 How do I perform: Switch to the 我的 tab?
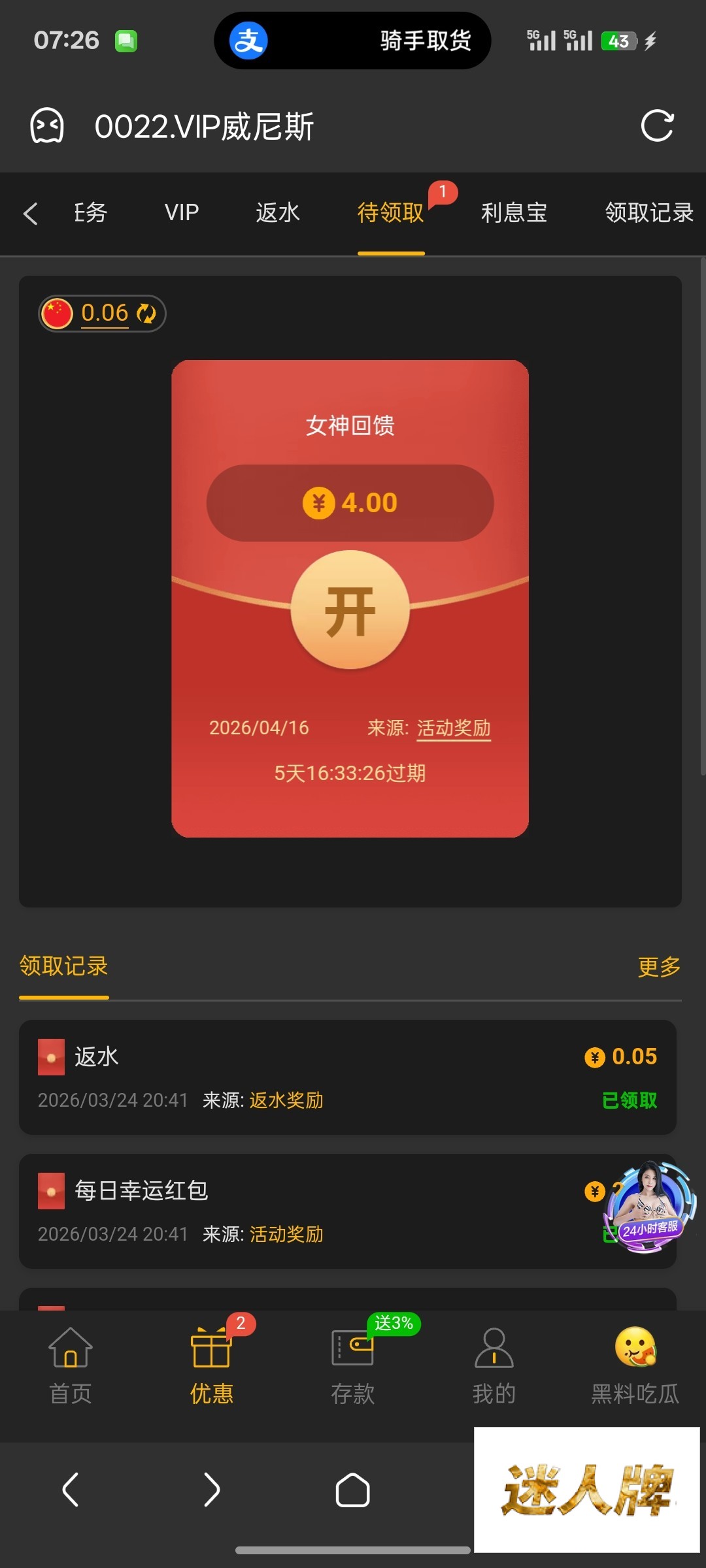pyautogui.click(x=494, y=1365)
